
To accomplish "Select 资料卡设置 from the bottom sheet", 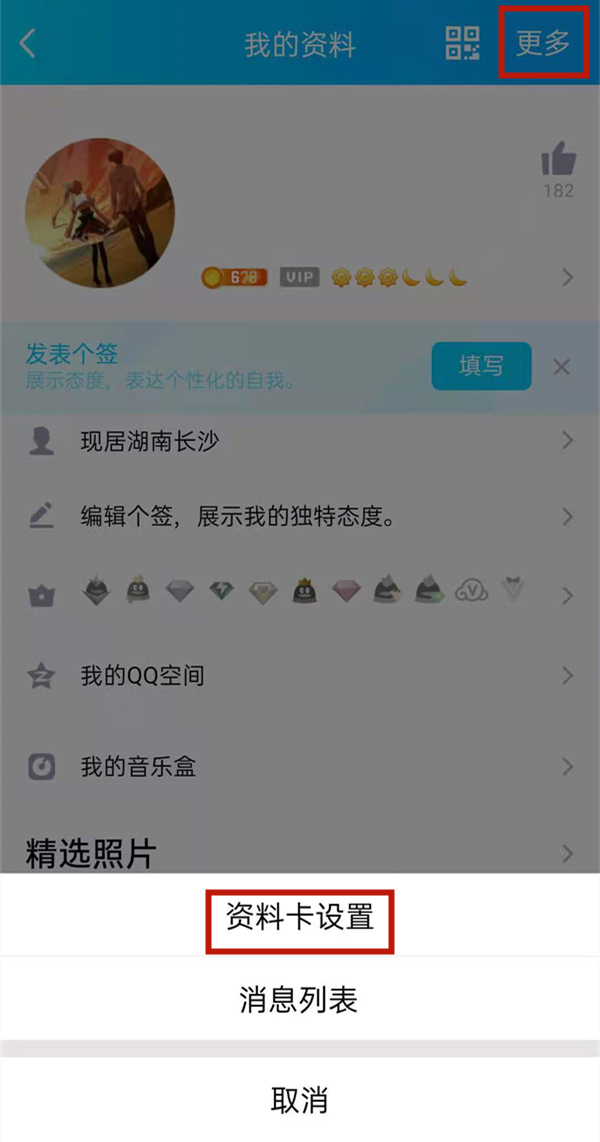I will point(299,918).
